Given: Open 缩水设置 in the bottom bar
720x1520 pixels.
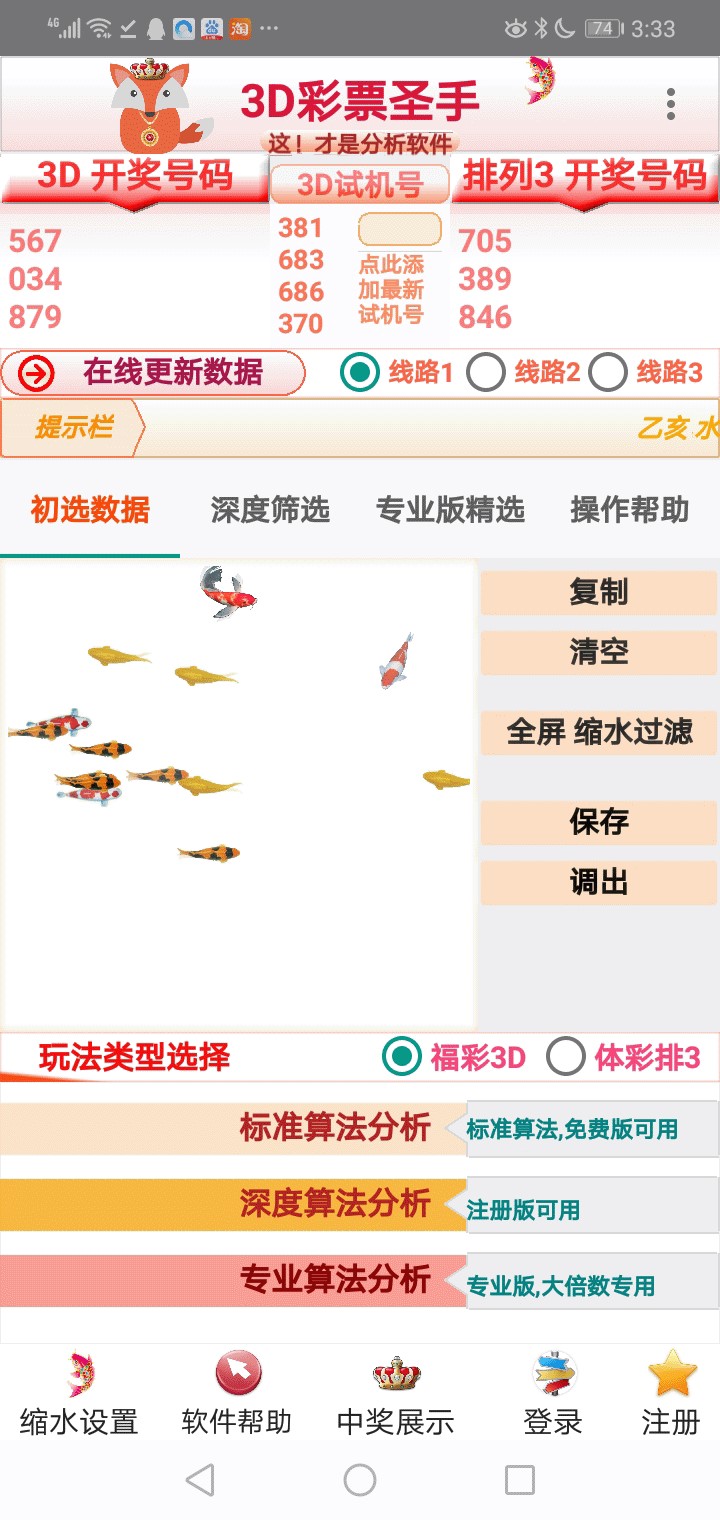Looking at the screenshot, I should (x=79, y=1394).
